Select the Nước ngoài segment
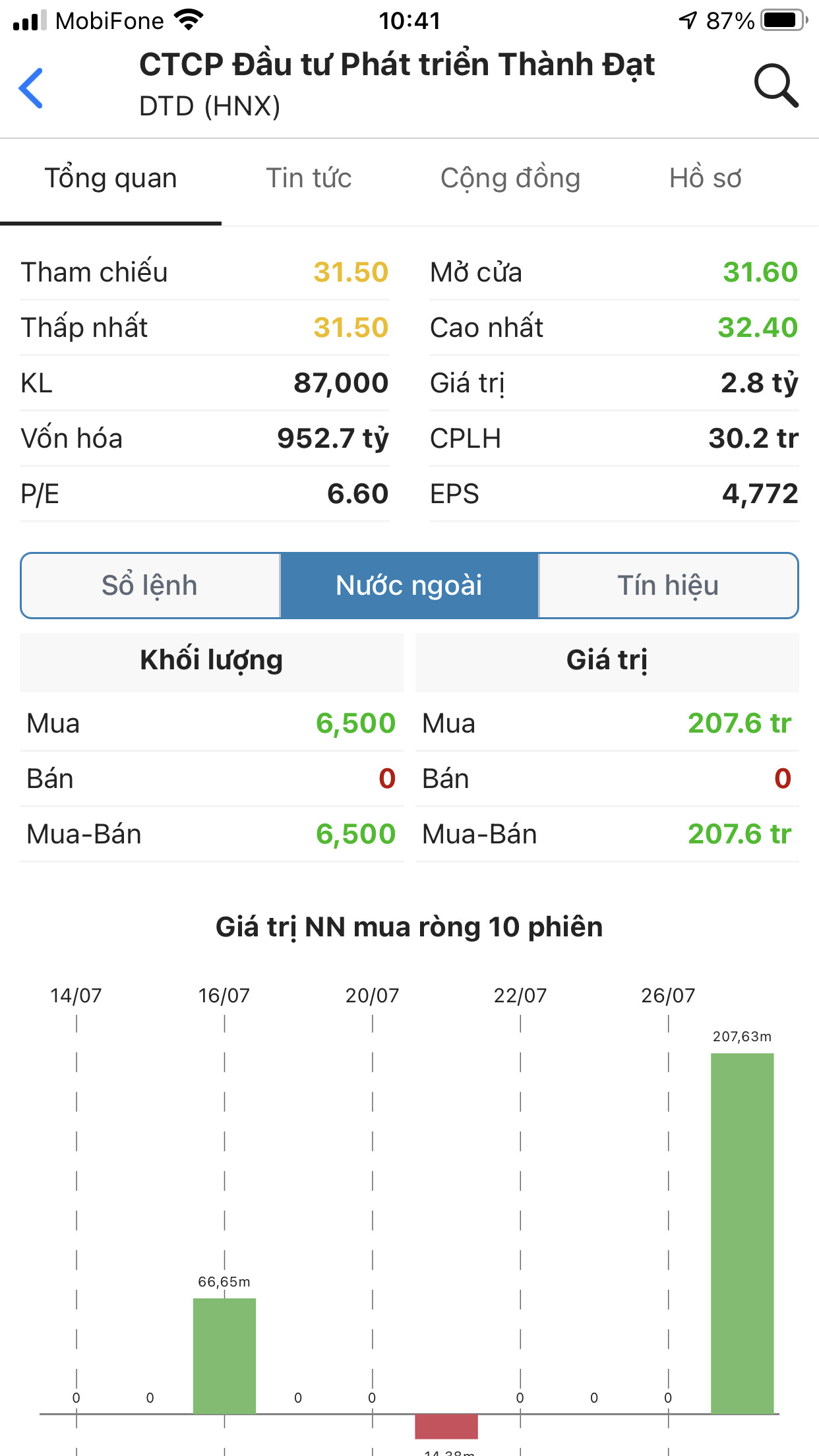The height and width of the screenshot is (1456, 819). [409, 586]
